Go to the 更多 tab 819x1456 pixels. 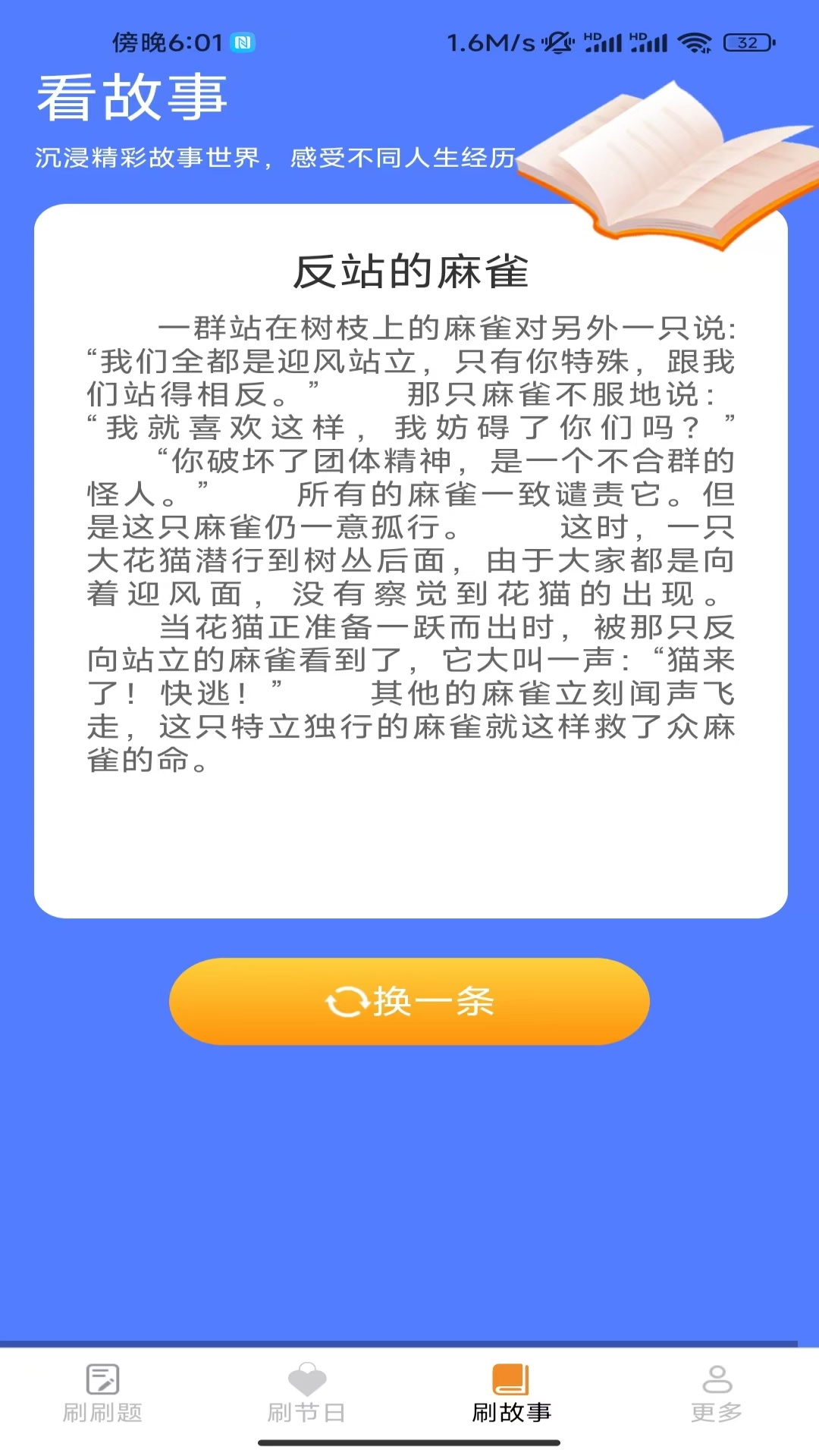coord(717,1394)
